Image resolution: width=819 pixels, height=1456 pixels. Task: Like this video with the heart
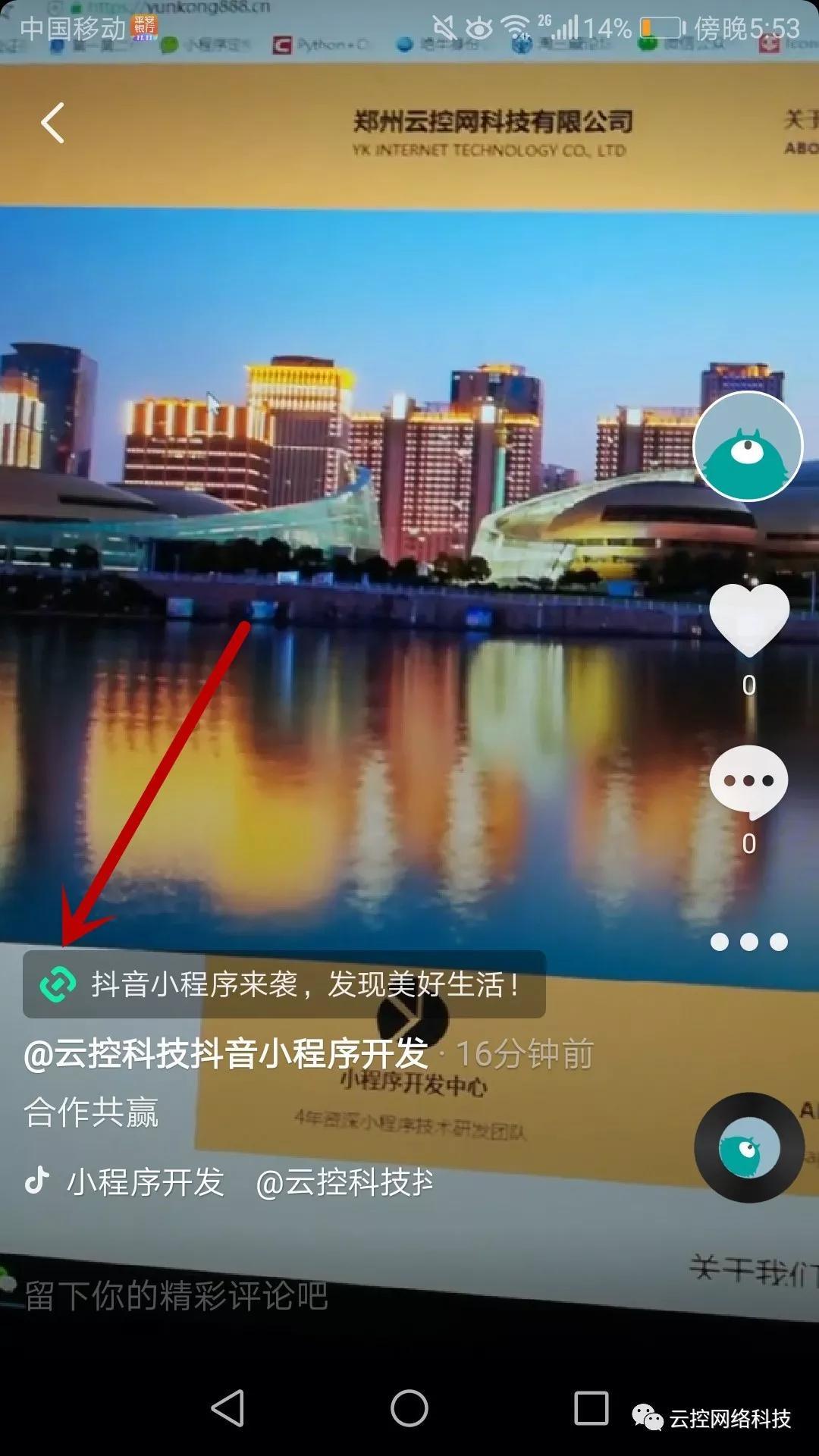[748, 620]
